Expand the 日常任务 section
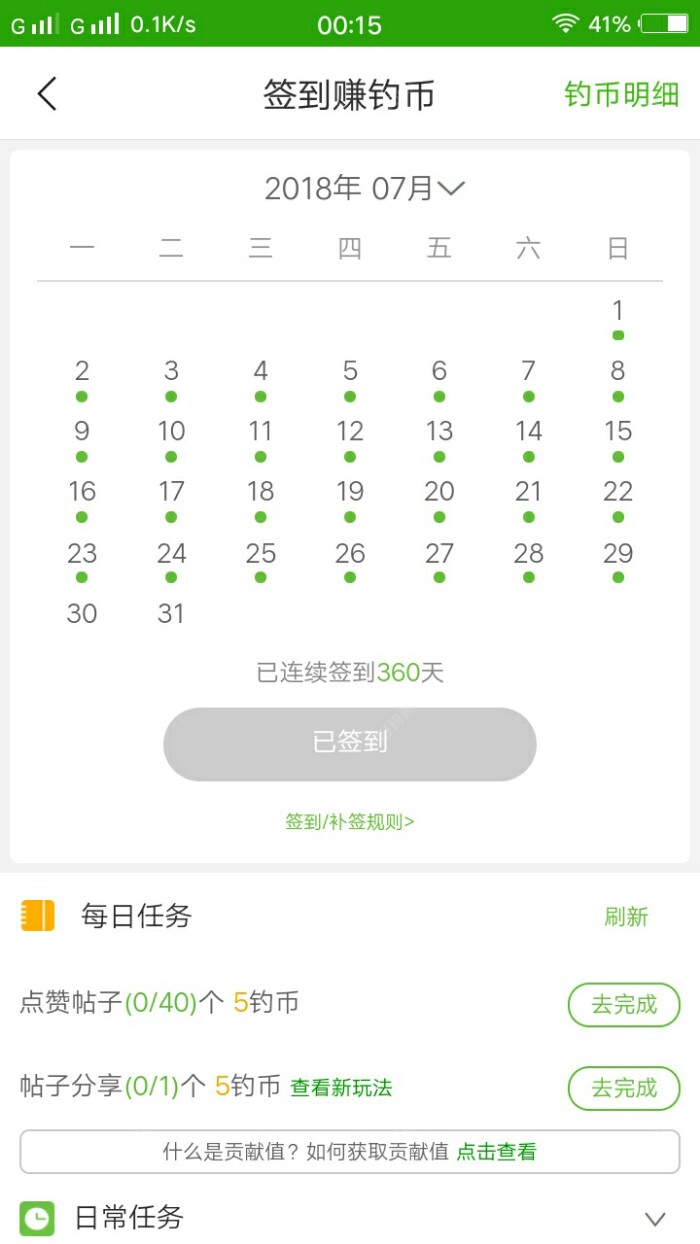The height and width of the screenshot is (1244, 700). [654, 1218]
